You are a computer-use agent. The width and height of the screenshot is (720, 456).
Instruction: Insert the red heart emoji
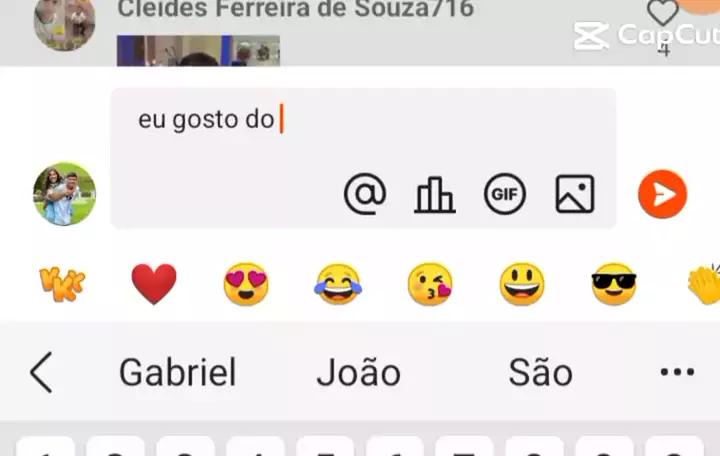pos(154,285)
